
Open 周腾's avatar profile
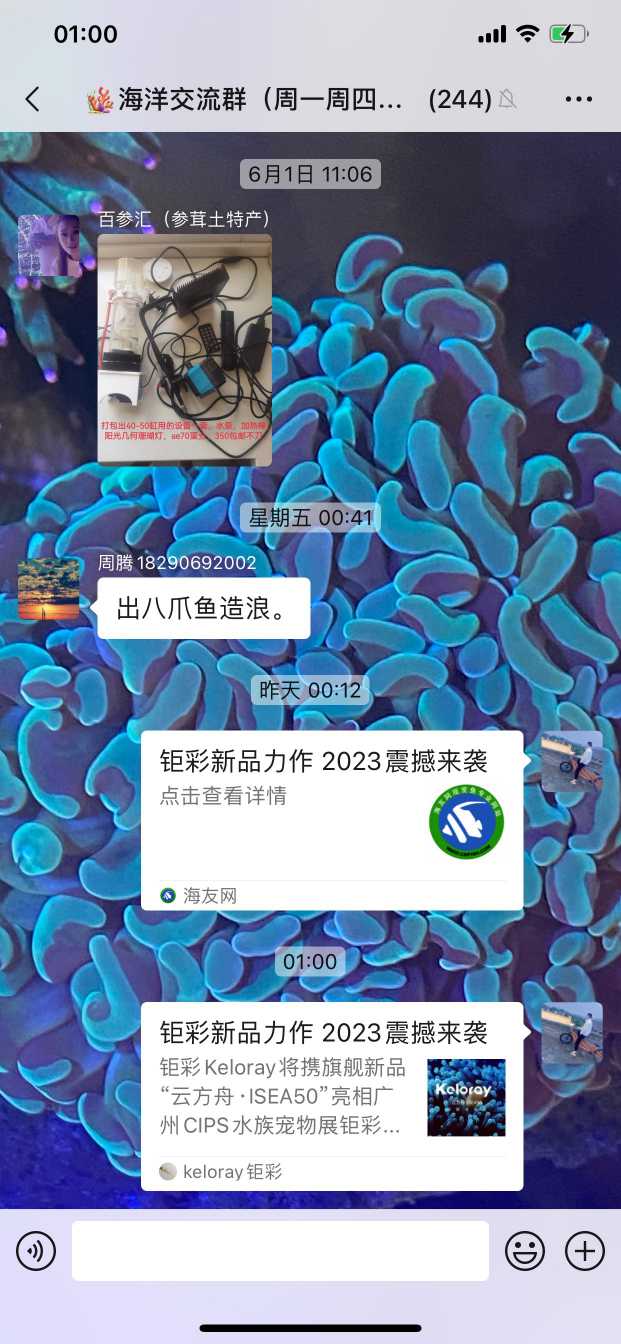(x=49, y=589)
